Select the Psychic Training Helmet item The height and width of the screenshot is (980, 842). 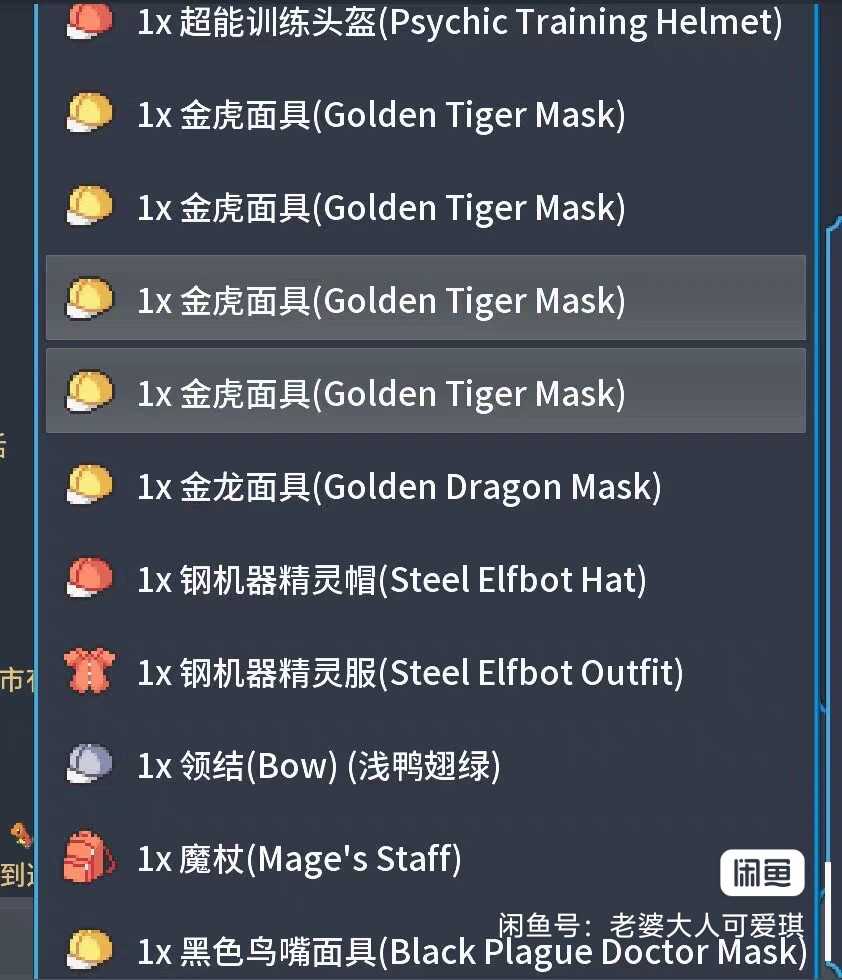(x=425, y=23)
